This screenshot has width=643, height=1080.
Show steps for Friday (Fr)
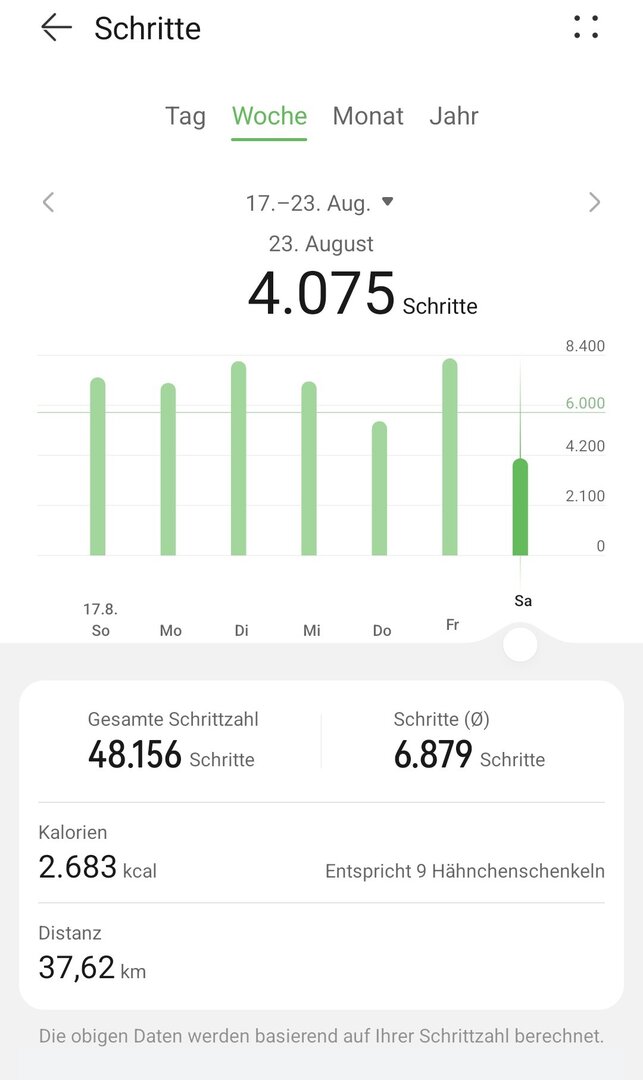click(450, 457)
